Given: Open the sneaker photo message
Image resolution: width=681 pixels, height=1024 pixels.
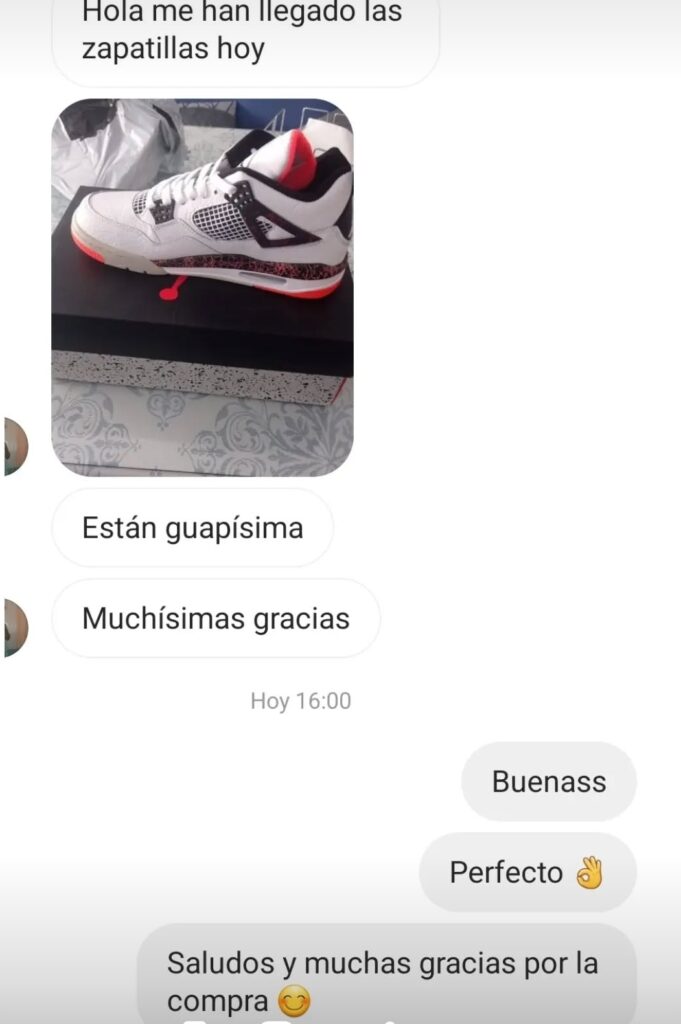Looking at the screenshot, I should 202,287.
